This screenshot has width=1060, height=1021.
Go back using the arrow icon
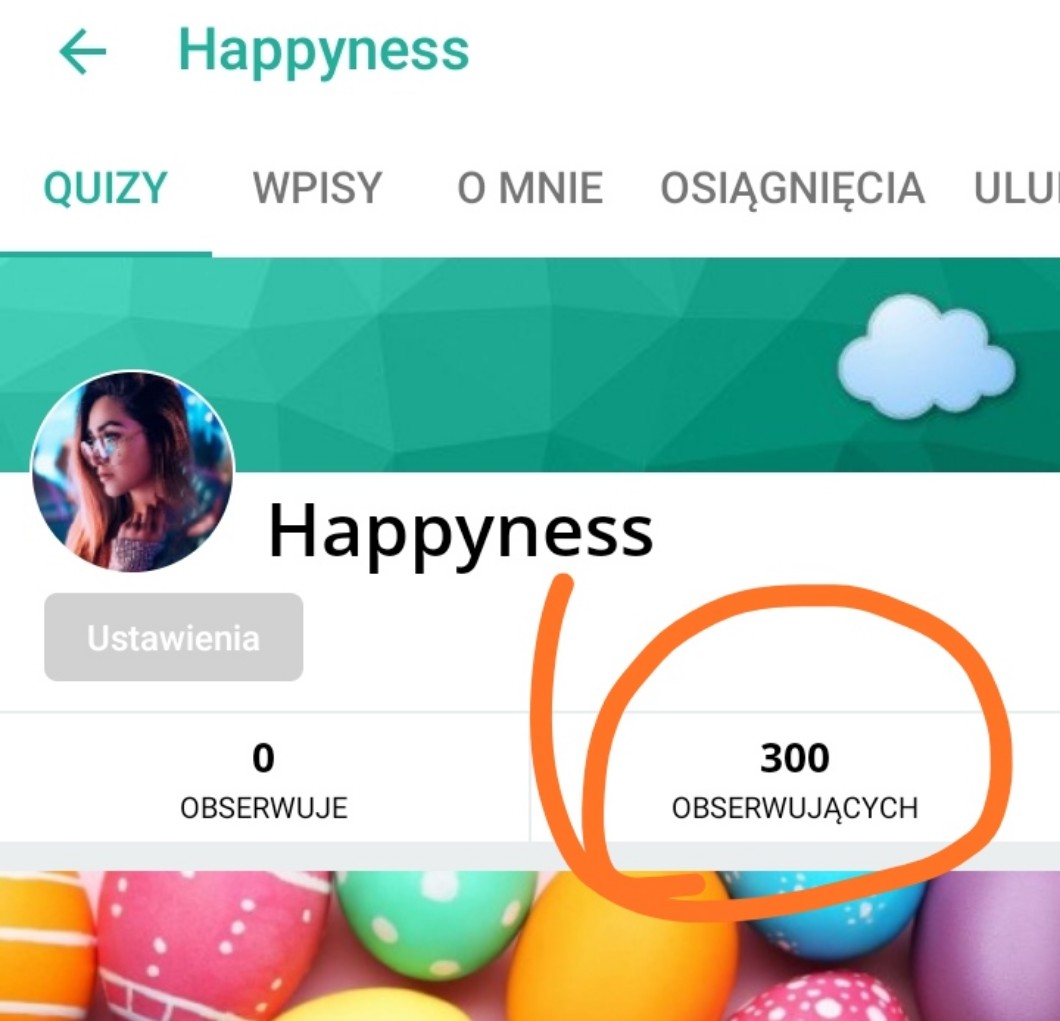point(83,52)
